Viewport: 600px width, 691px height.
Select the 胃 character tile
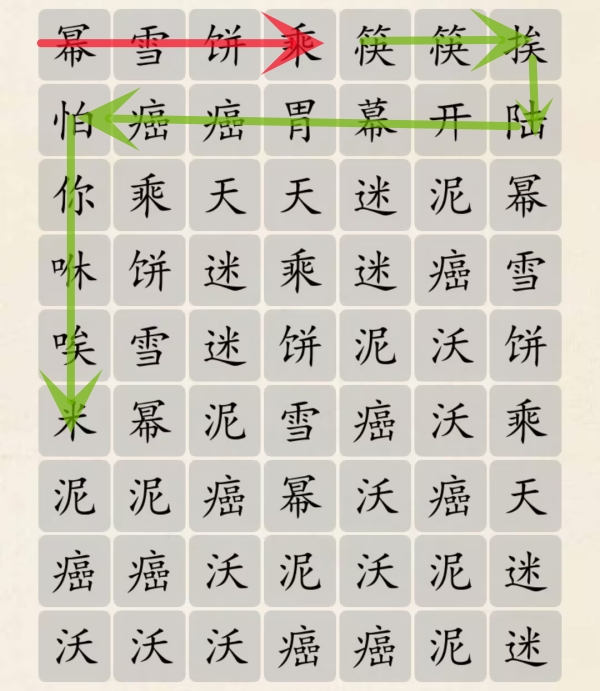(x=300, y=121)
